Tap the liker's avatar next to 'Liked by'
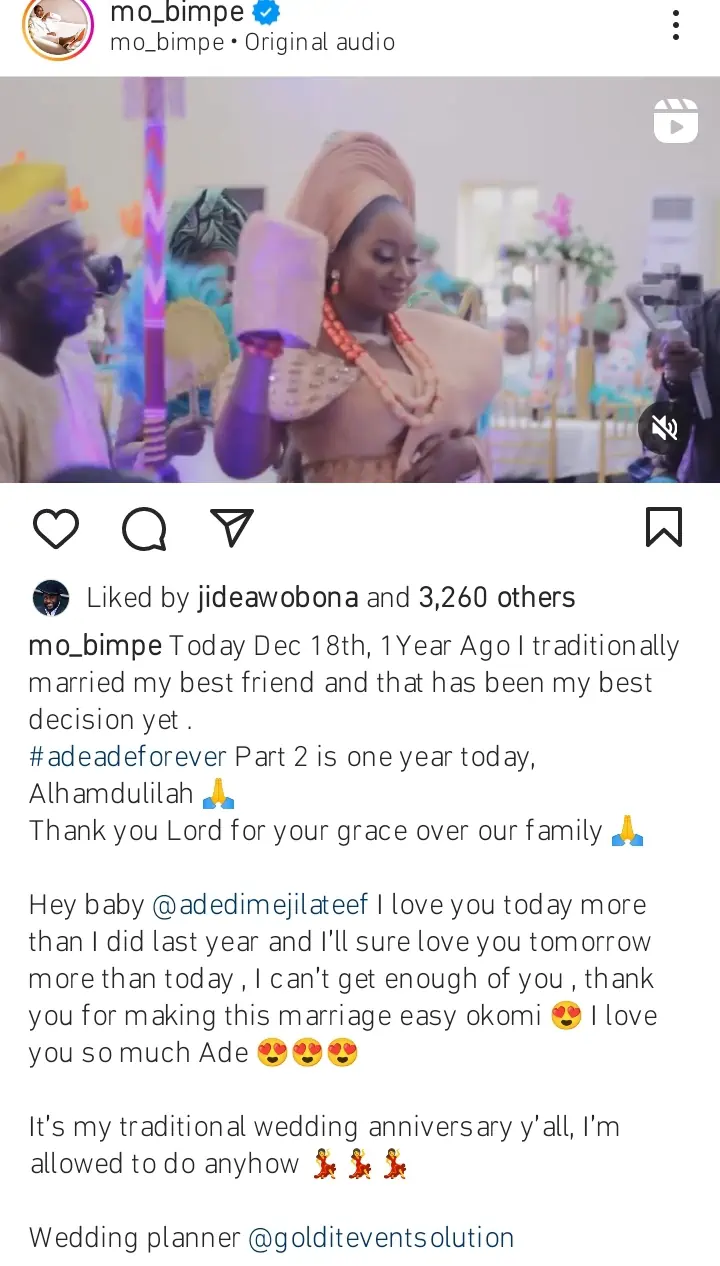 coord(50,597)
